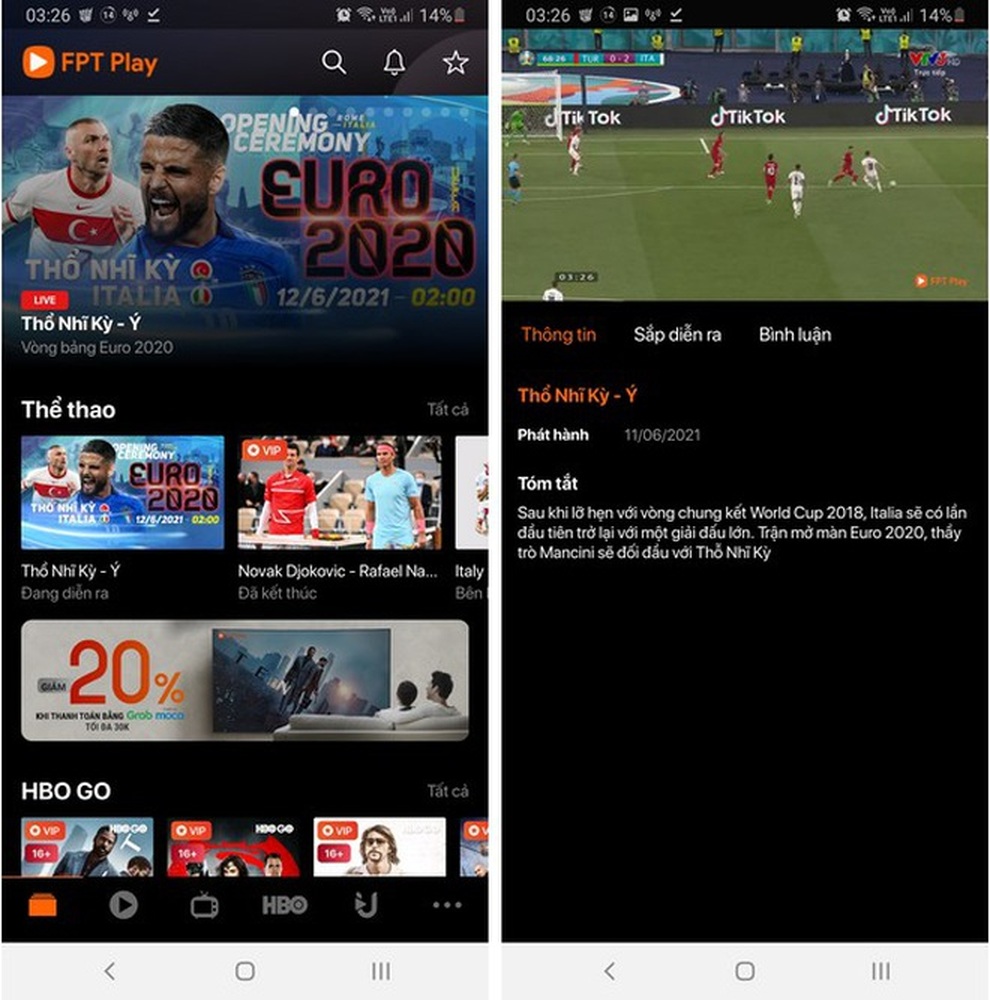Viewport: 990px width, 1000px height.
Task: View all HBO GO content
Action: coord(447,791)
